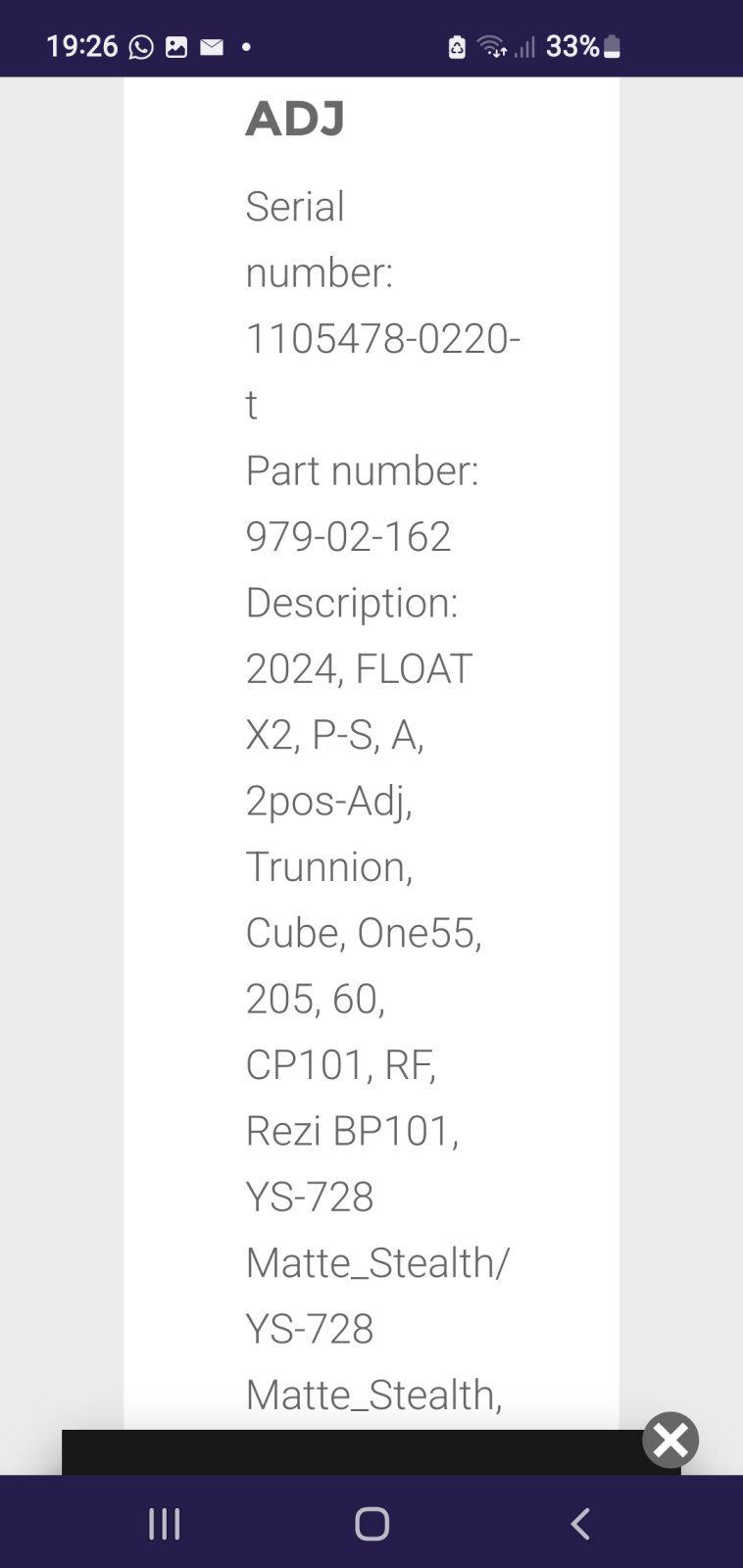
Task: Go to the home screen
Action: tap(371, 1524)
